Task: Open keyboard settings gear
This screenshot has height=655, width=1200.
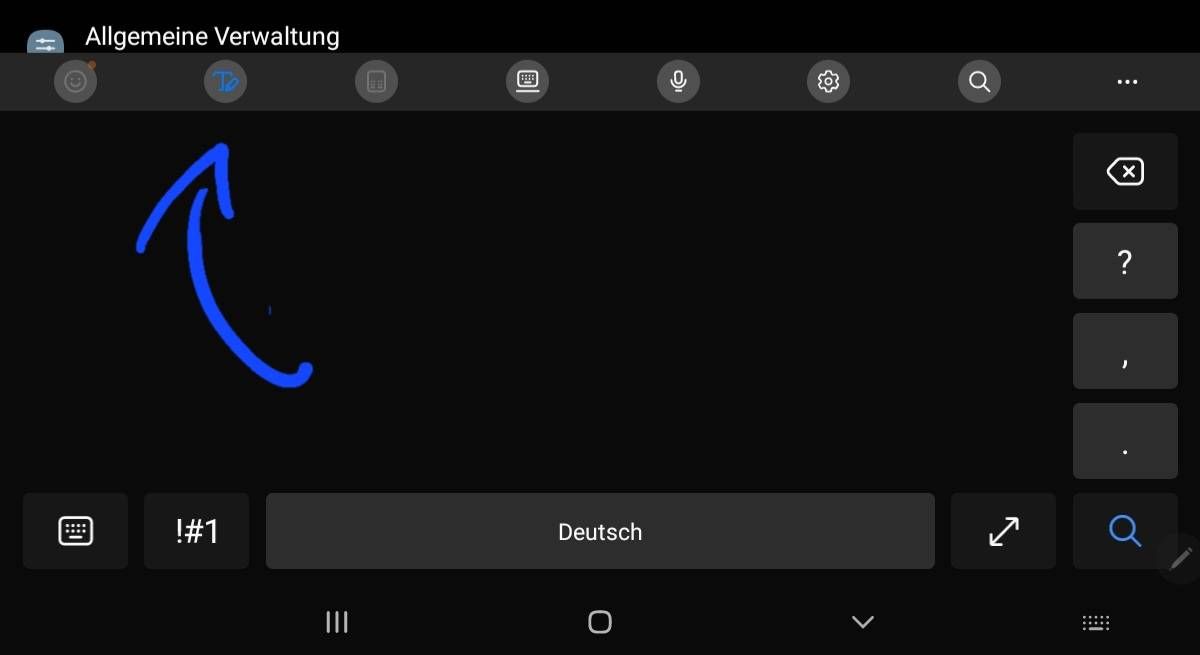Action: tap(828, 82)
